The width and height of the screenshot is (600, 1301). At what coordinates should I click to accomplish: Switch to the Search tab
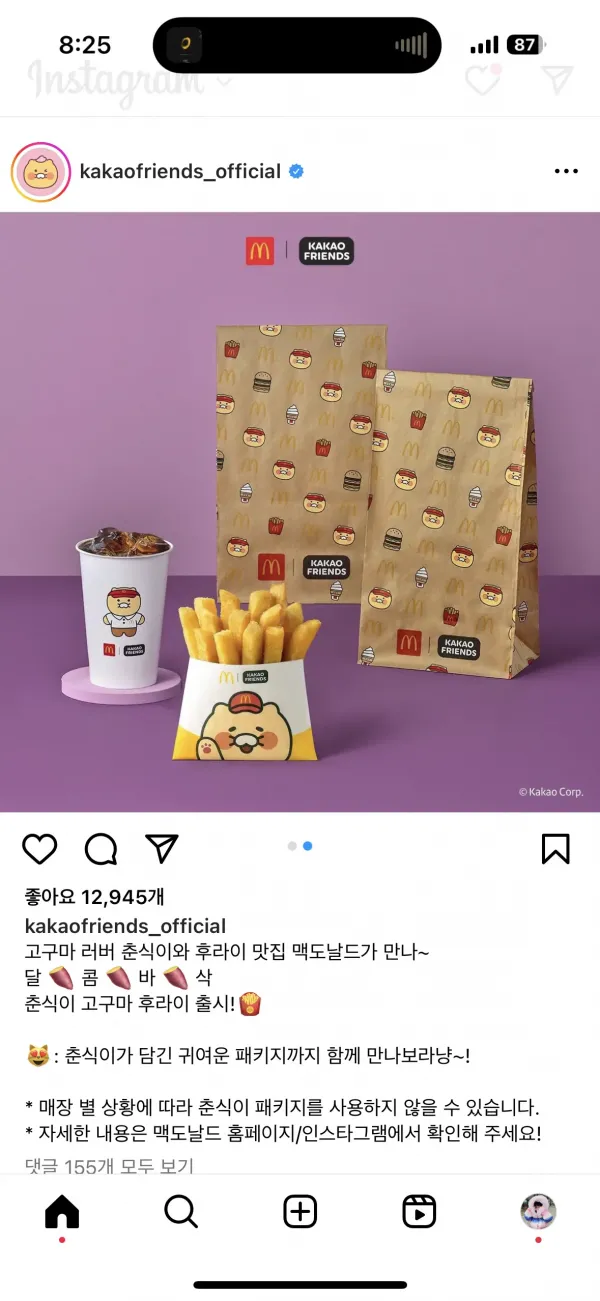pos(181,1212)
